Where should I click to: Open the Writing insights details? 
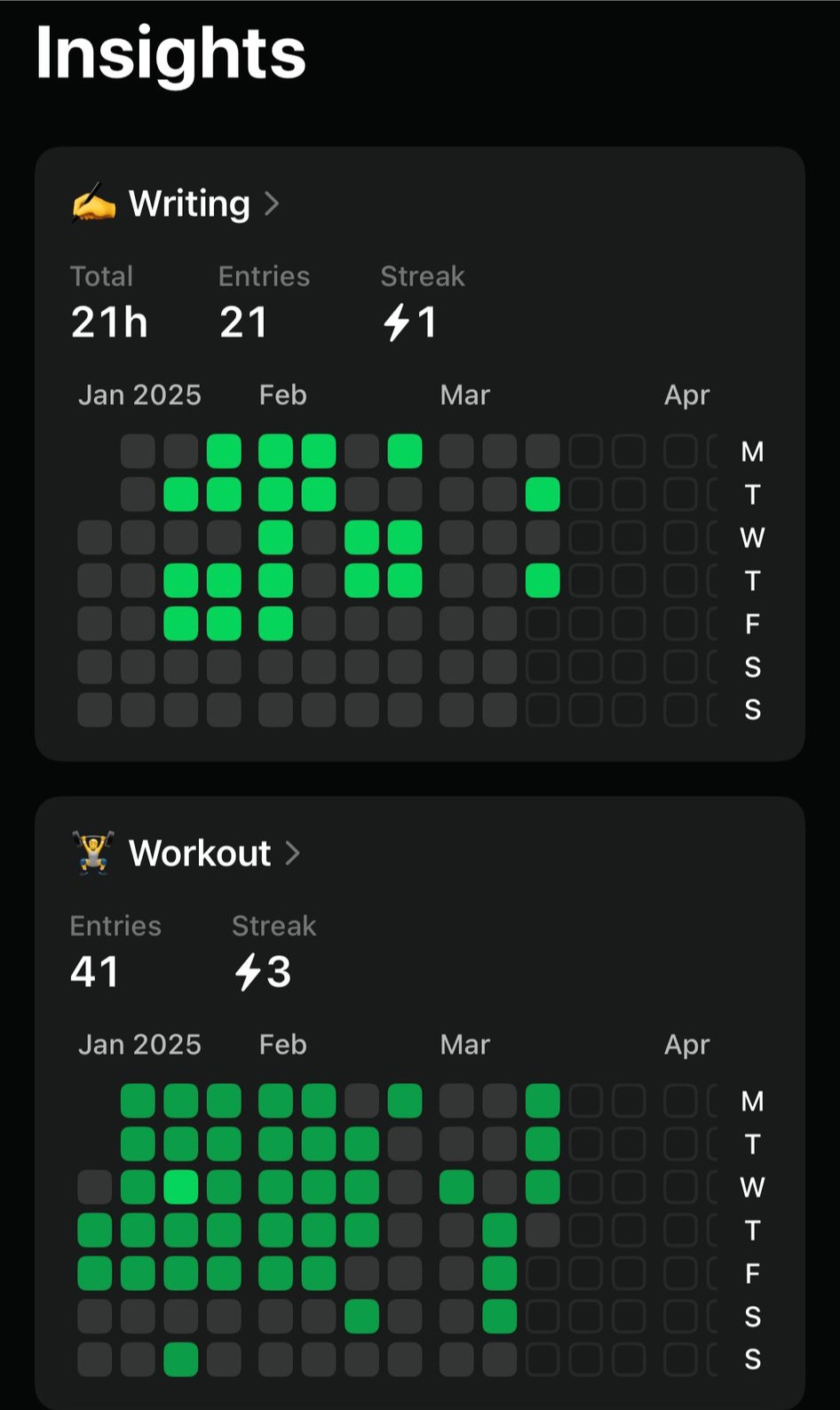[x=176, y=203]
